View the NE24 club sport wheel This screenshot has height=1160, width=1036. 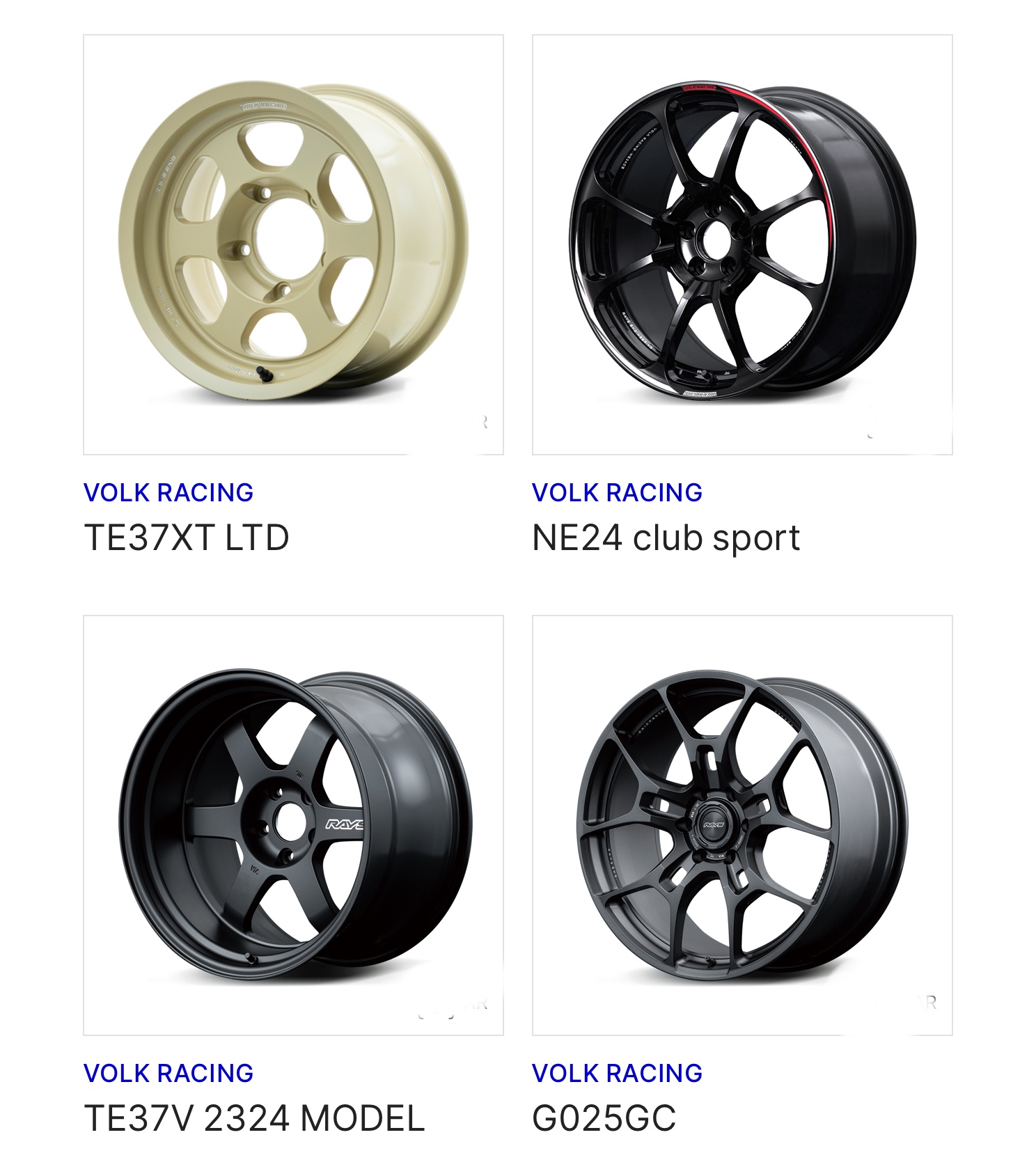pyautogui.click(x=742, y=244)
